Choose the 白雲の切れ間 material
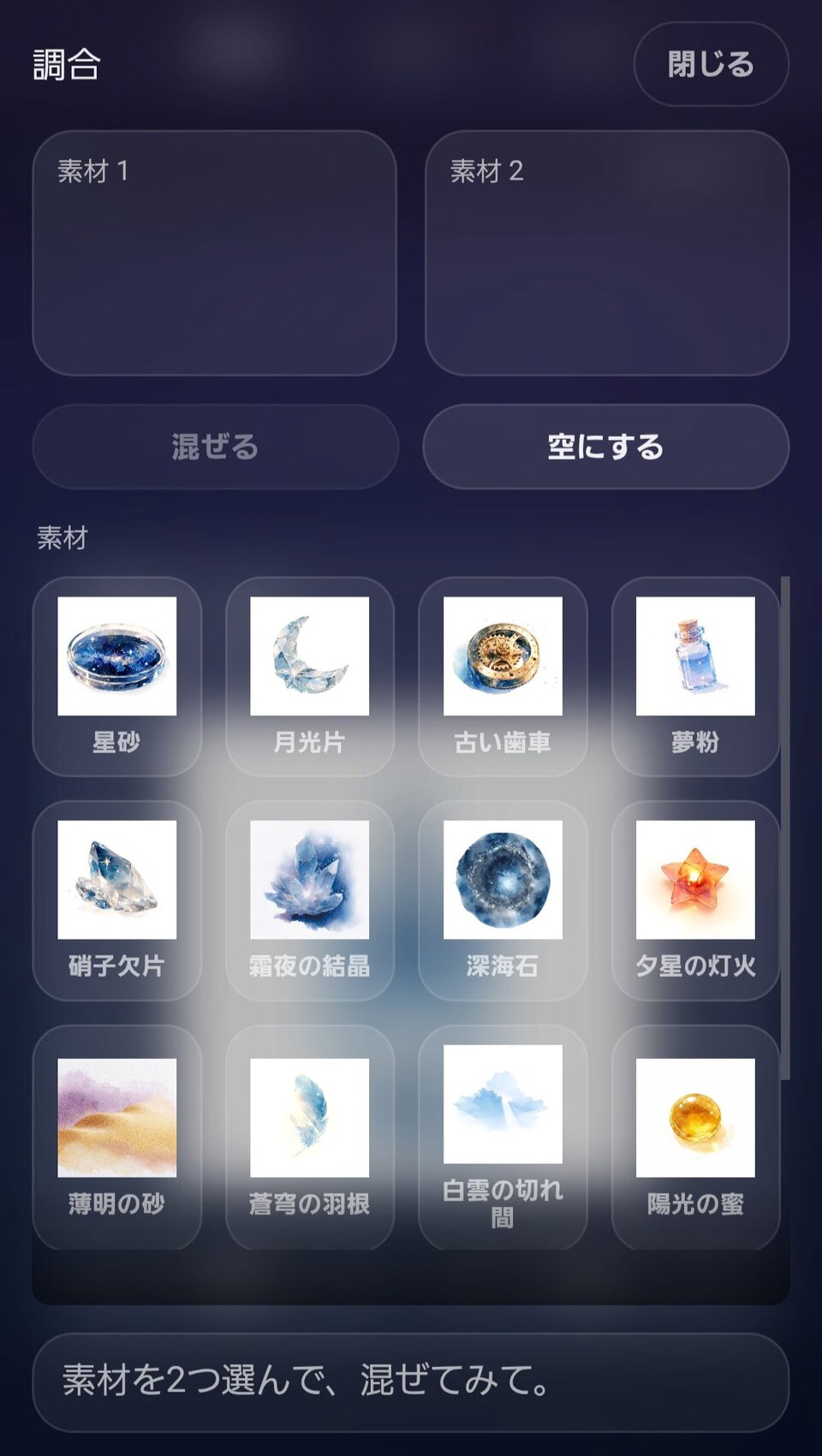 [503, 1137]
